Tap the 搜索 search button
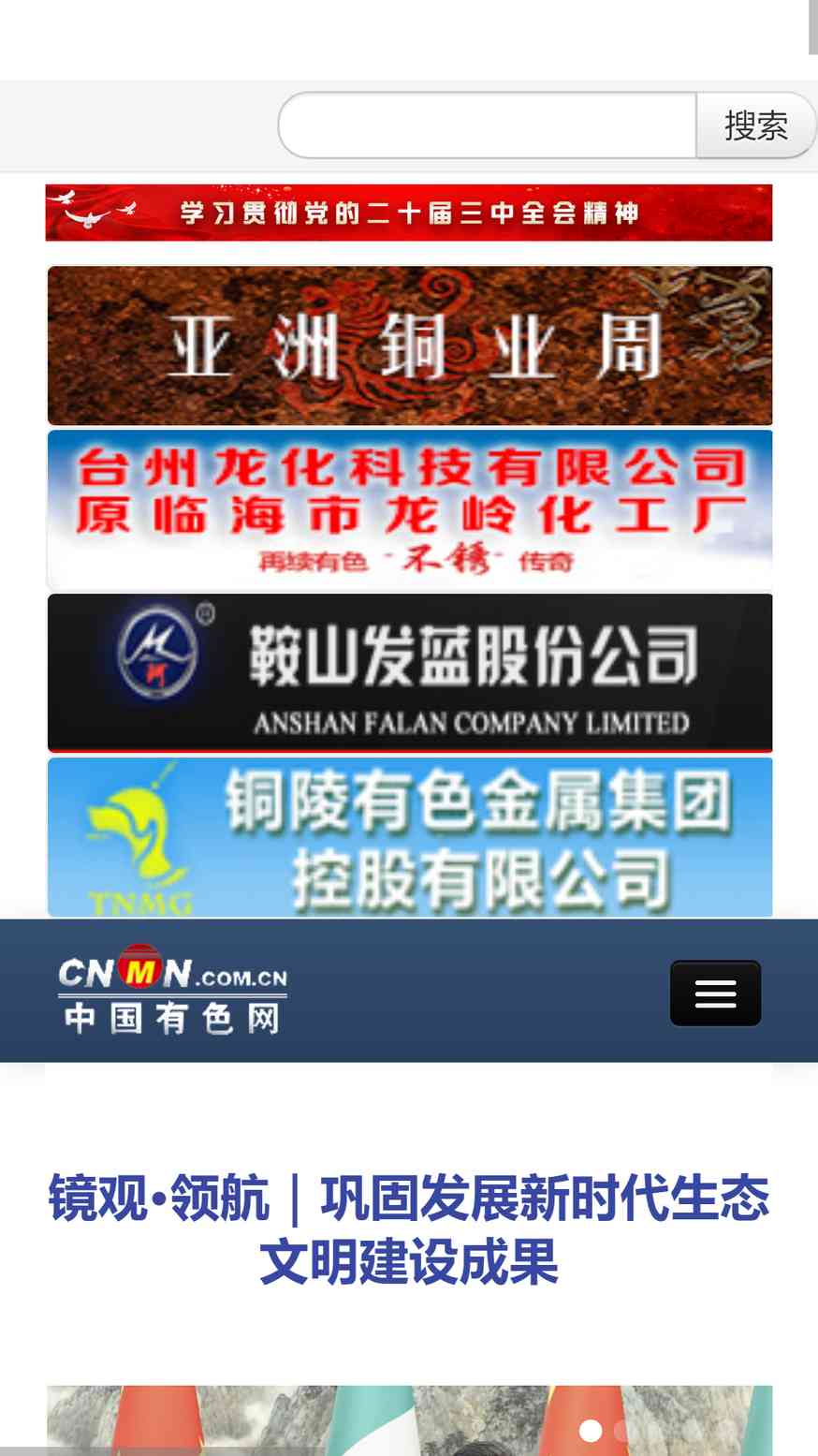 point(756,125)
